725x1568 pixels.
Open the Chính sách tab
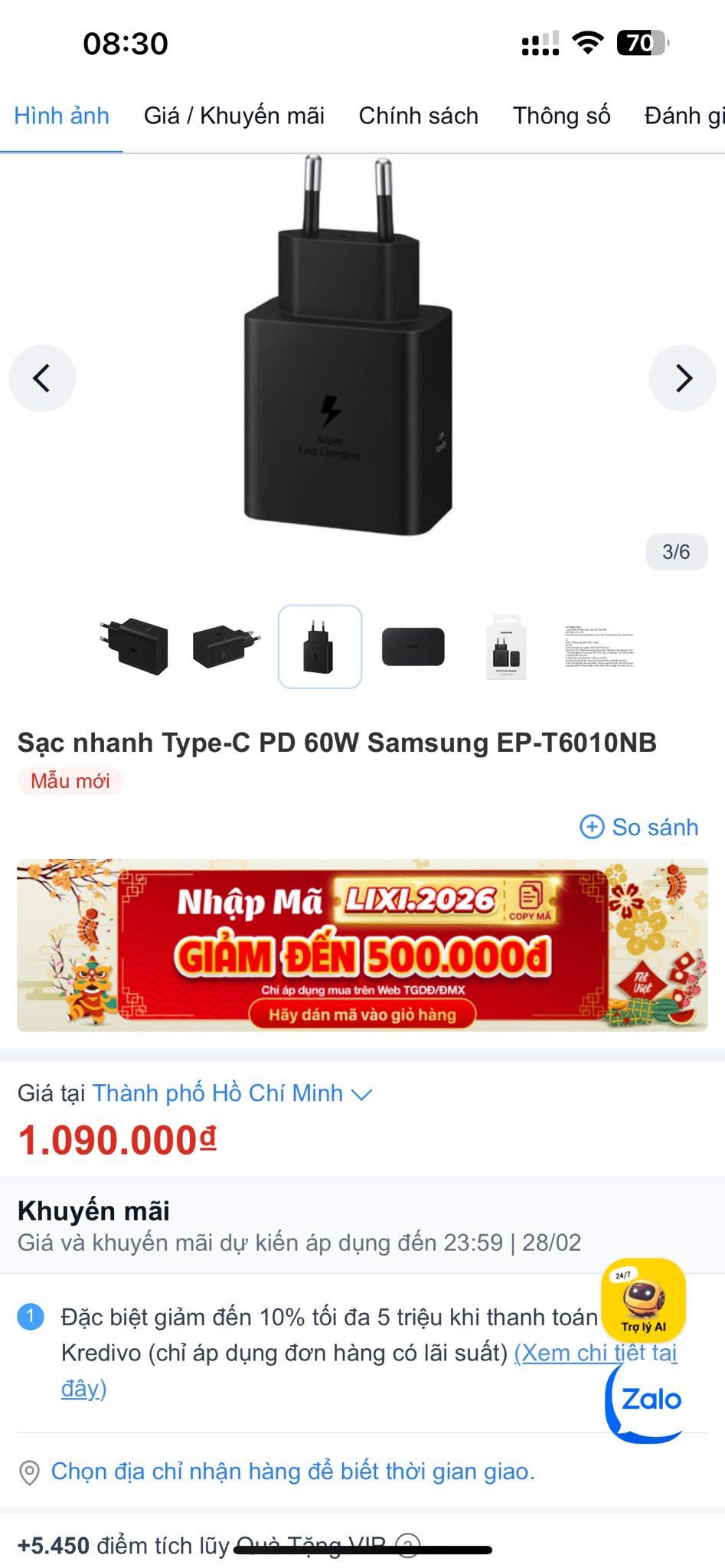(x=418, y=116)
